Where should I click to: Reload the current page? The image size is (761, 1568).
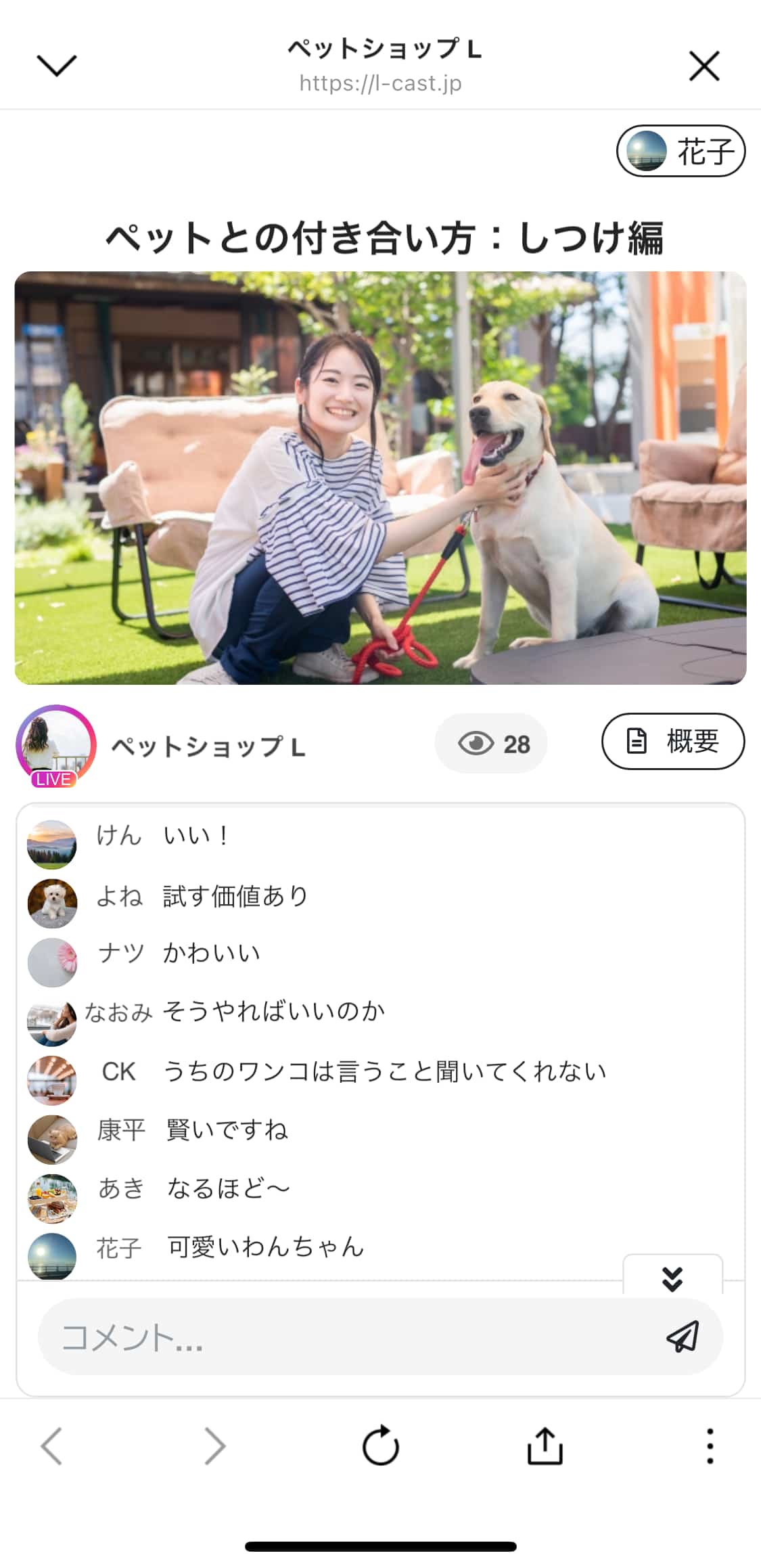coord(380,1446)
